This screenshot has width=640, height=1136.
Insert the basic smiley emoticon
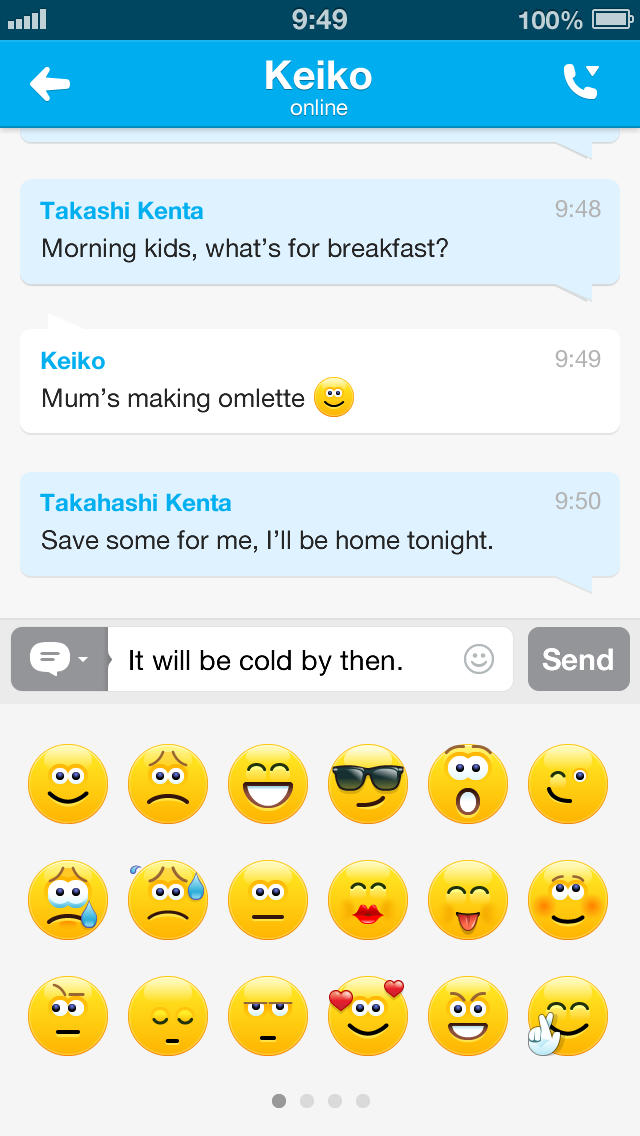pos(67,784)
